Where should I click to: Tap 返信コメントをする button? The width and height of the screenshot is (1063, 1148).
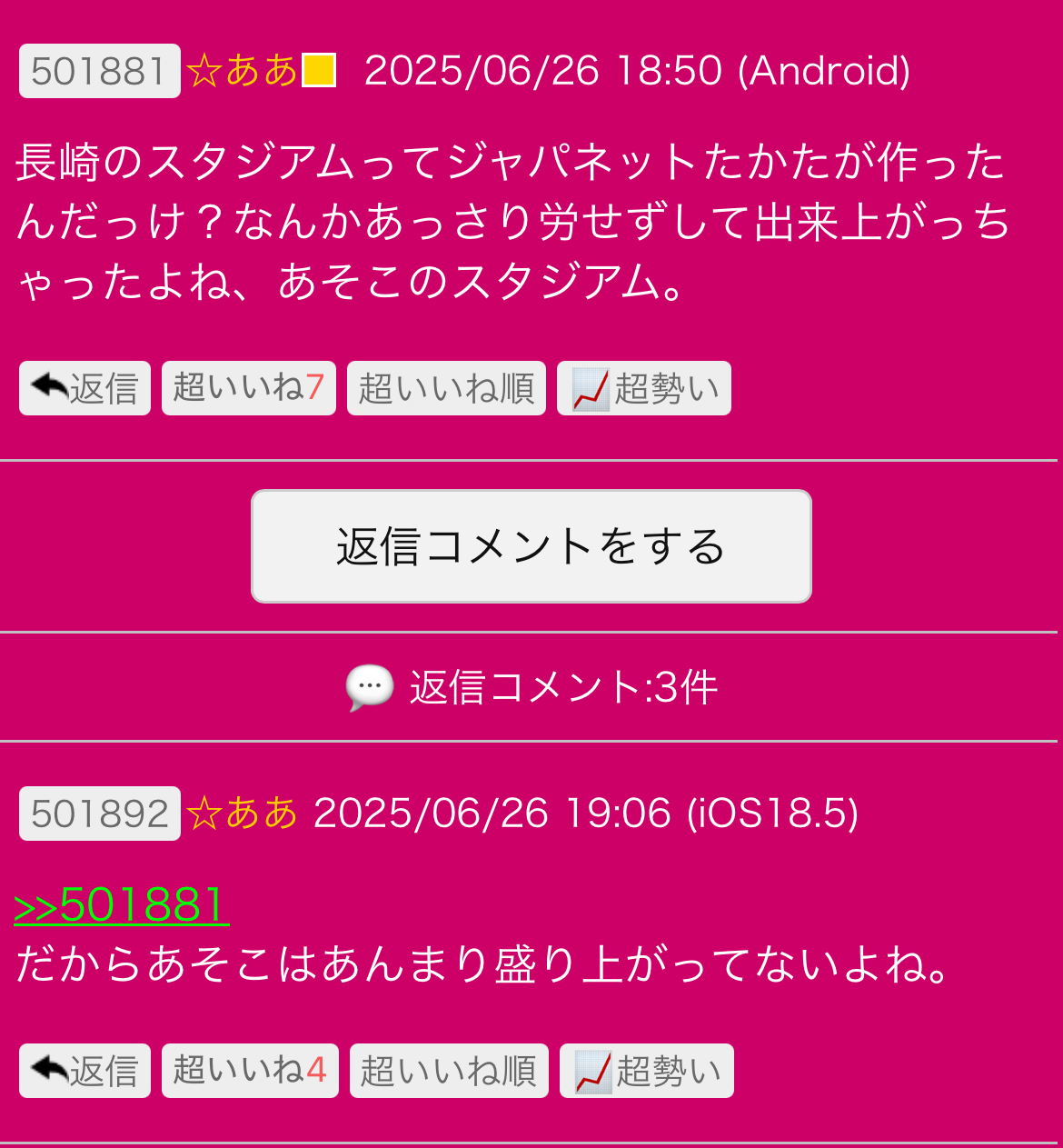click(531, 546)
